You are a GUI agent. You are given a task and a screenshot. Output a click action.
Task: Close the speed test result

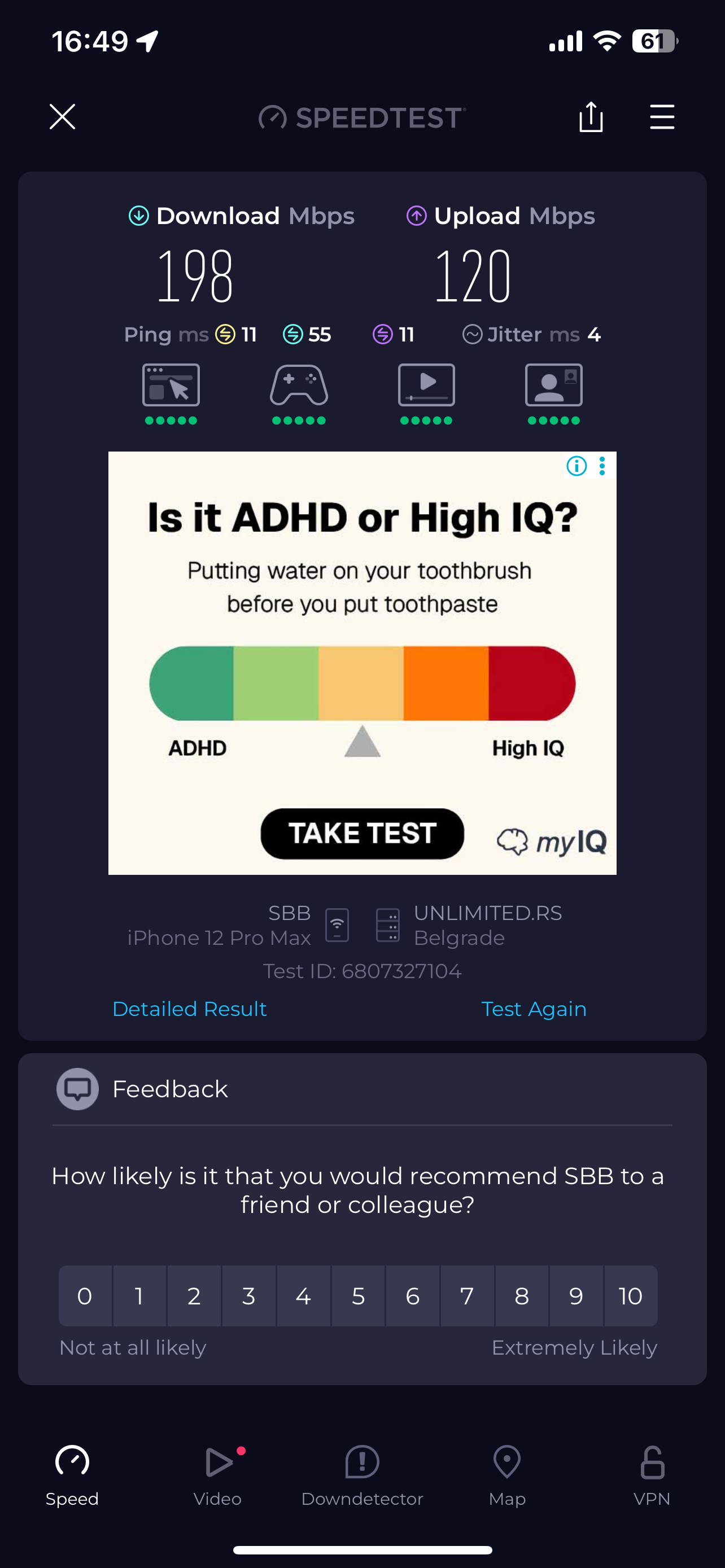coord(62,116)
